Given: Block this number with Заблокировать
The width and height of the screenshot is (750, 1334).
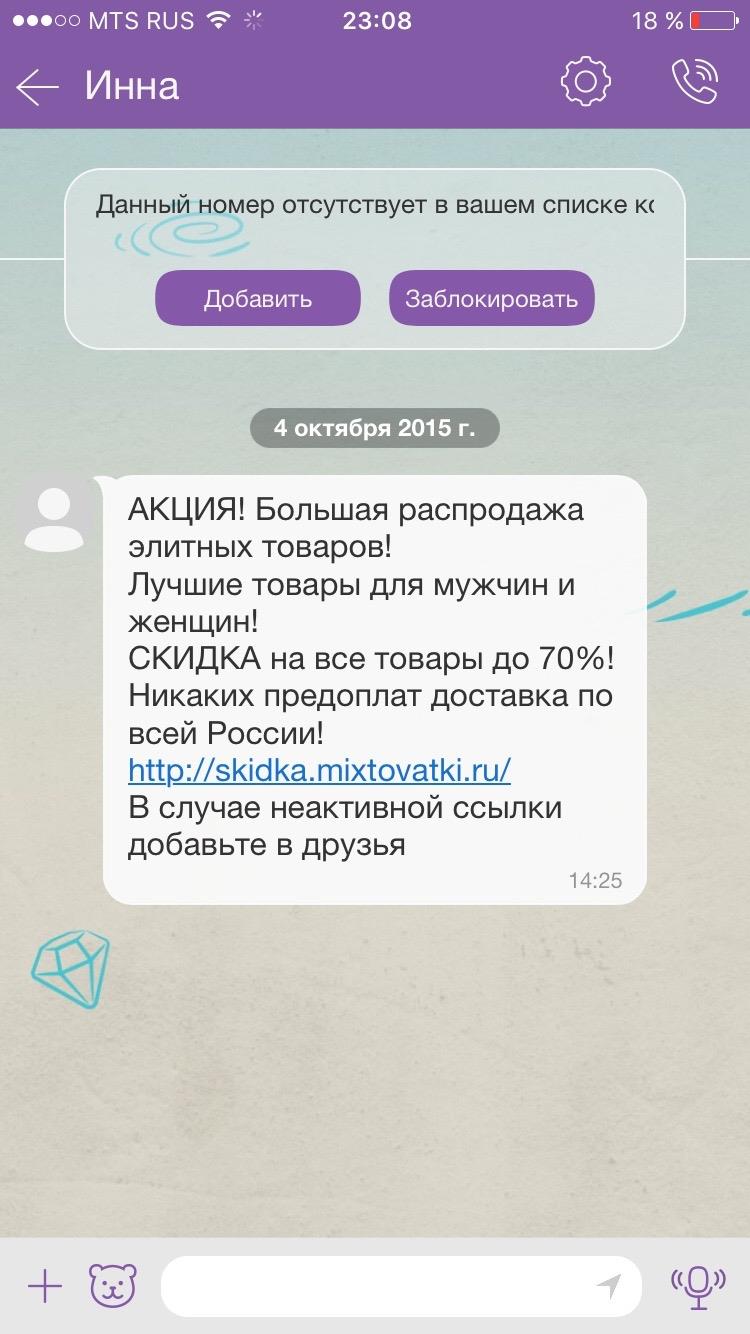Looking at the screenshot, I should (491, 298).
